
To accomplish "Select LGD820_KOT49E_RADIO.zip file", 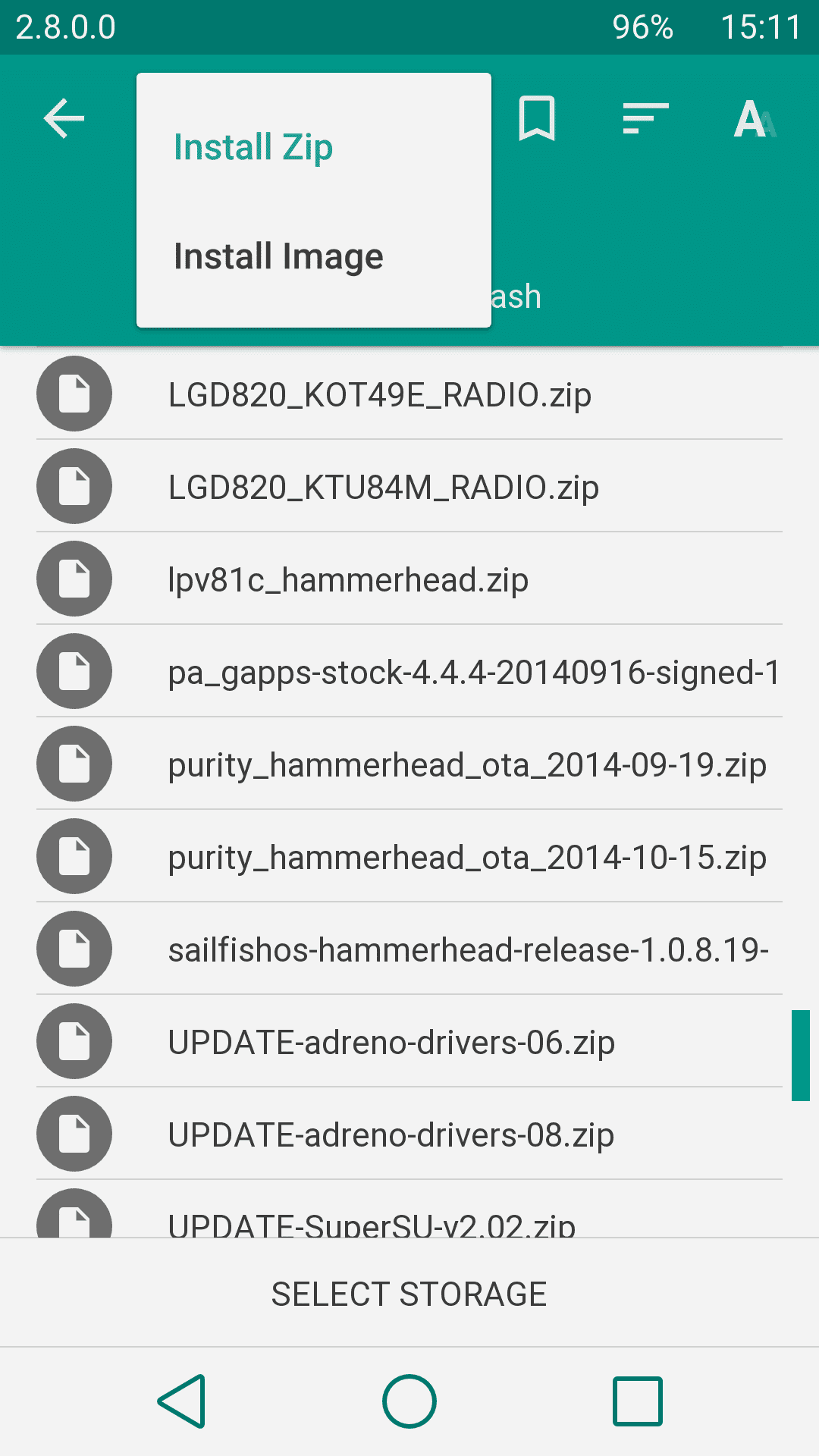I will pos(379,395).
